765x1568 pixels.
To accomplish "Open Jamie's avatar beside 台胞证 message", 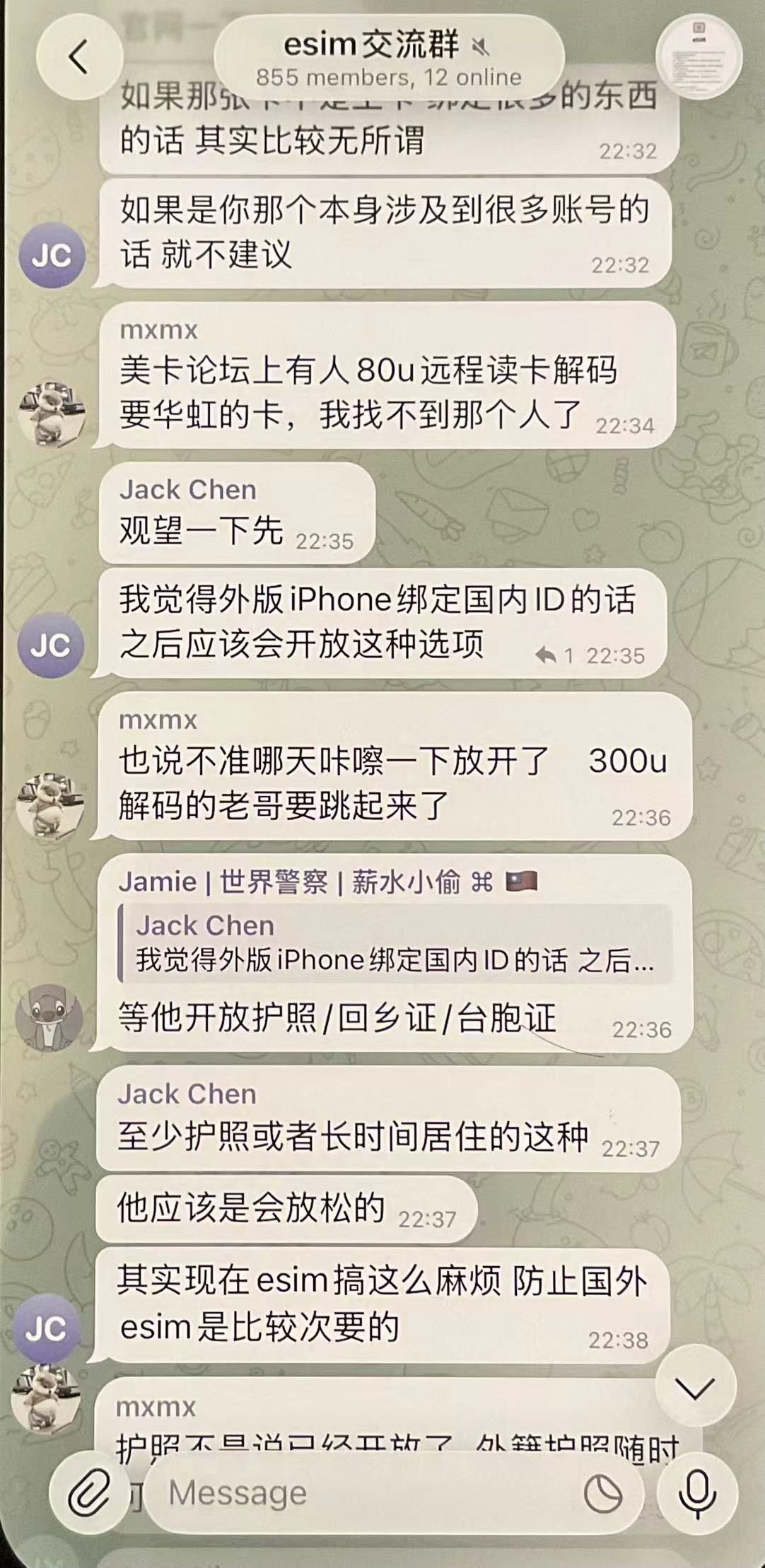I will [x=49, y=1018].
